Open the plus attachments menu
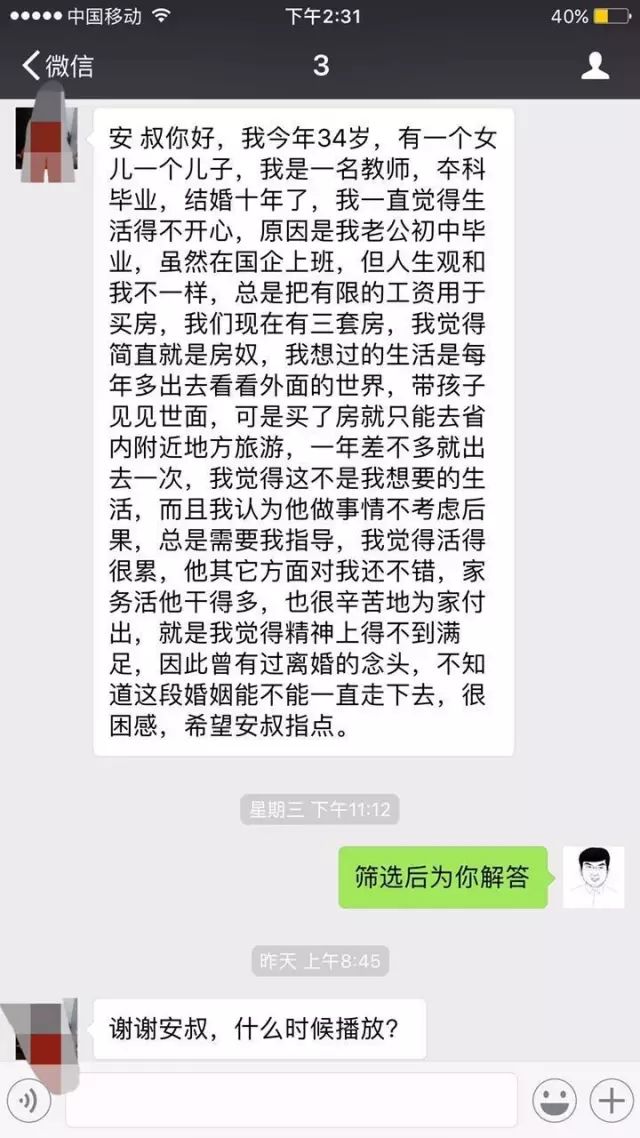The width and height of the screenshot is (640, 1138). click(x=608, y=1101)
